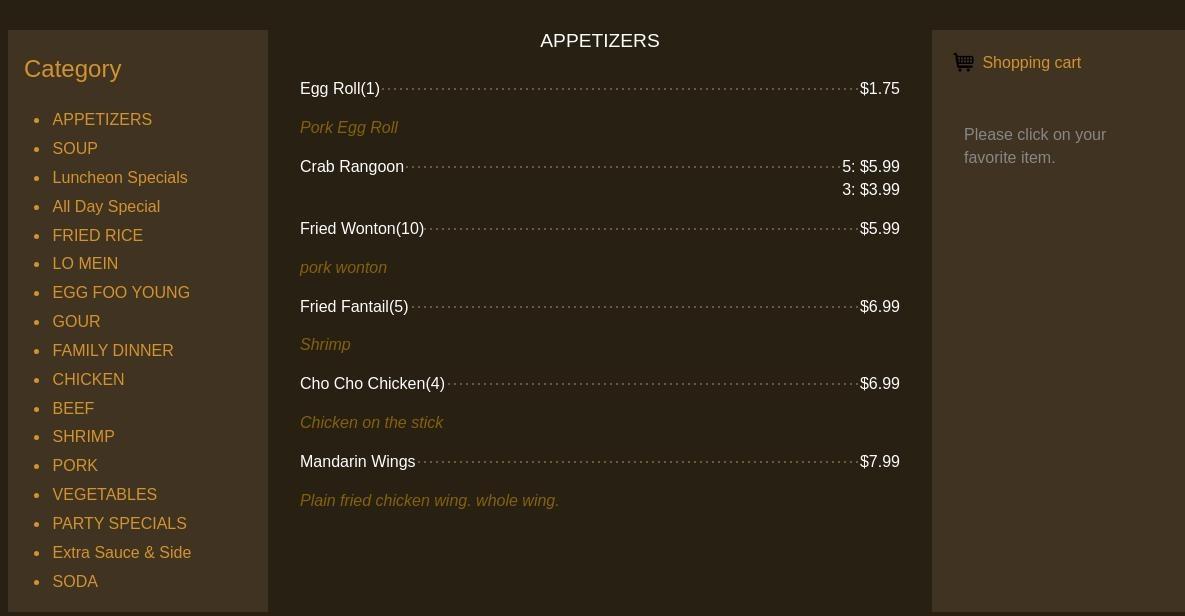Image resolution: width=1185 pixels, height=616 pixels.
Task: Choose Crab Rangoon from the menu
Action: pos(352,167)
